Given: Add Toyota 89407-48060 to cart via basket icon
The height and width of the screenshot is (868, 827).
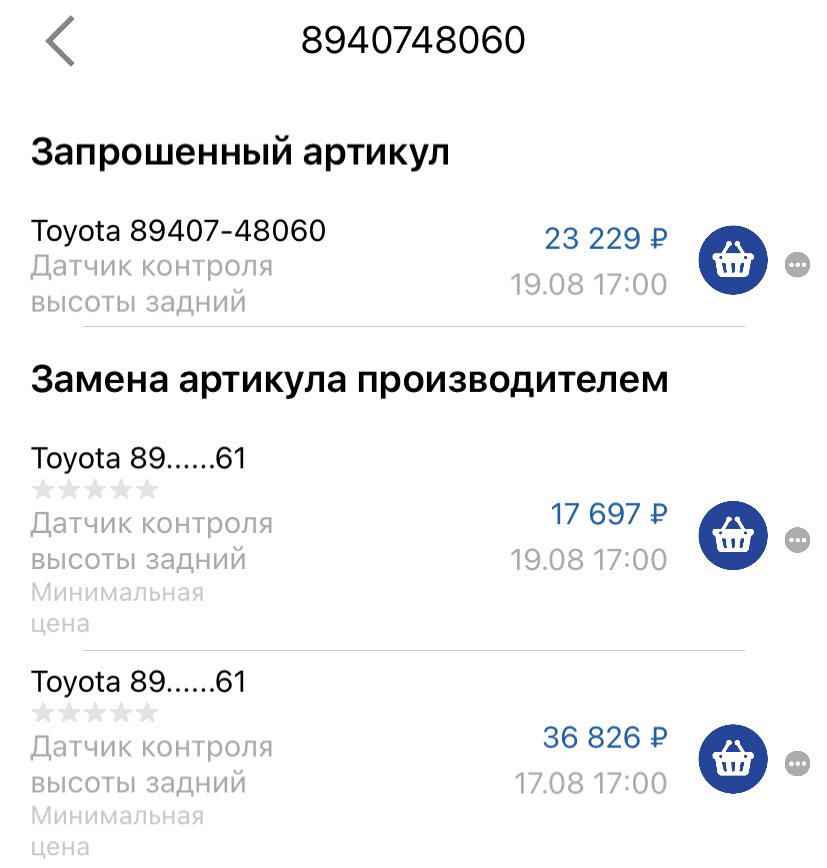Looking at the screenshot, I should tap(735, 260).
